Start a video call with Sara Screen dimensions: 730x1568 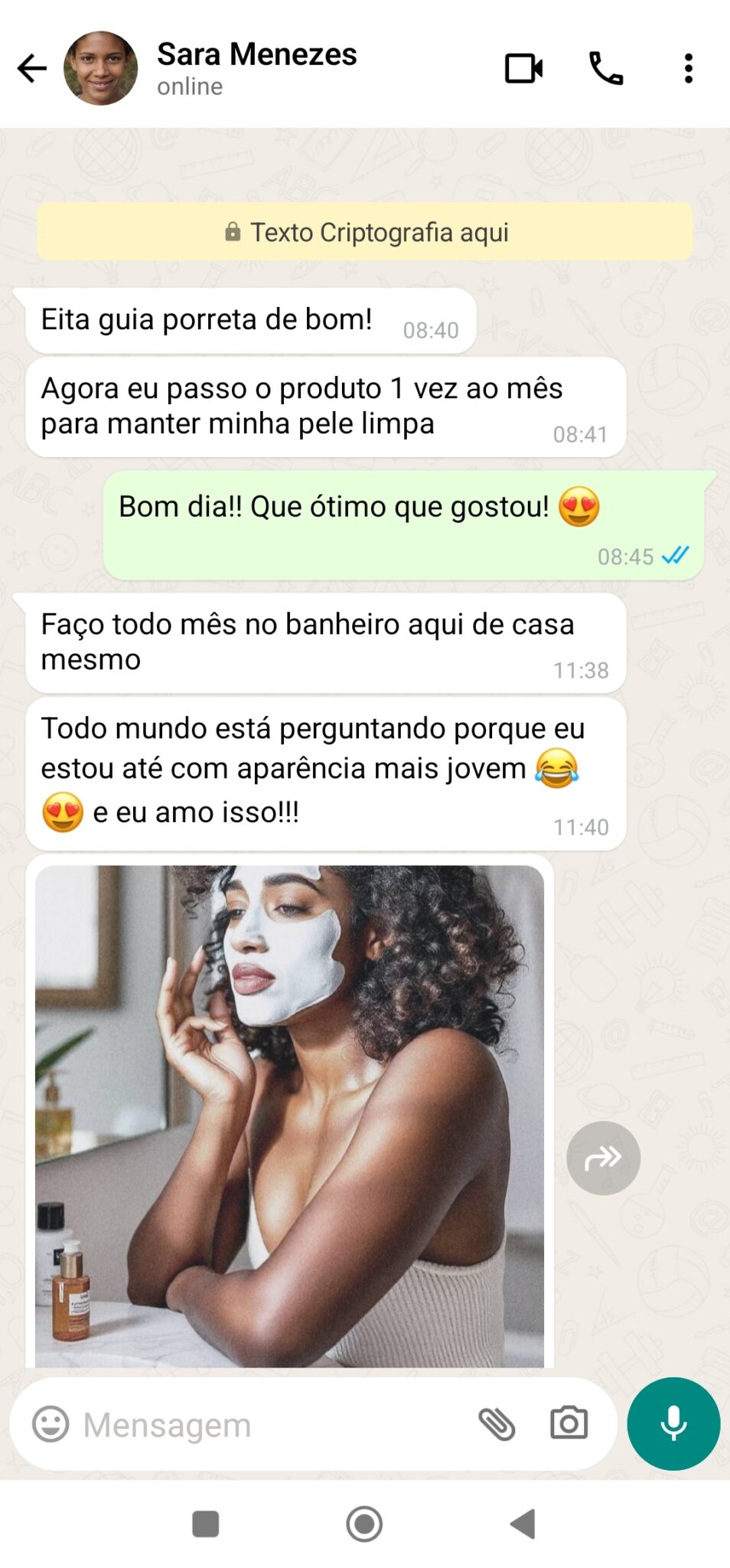524,68
